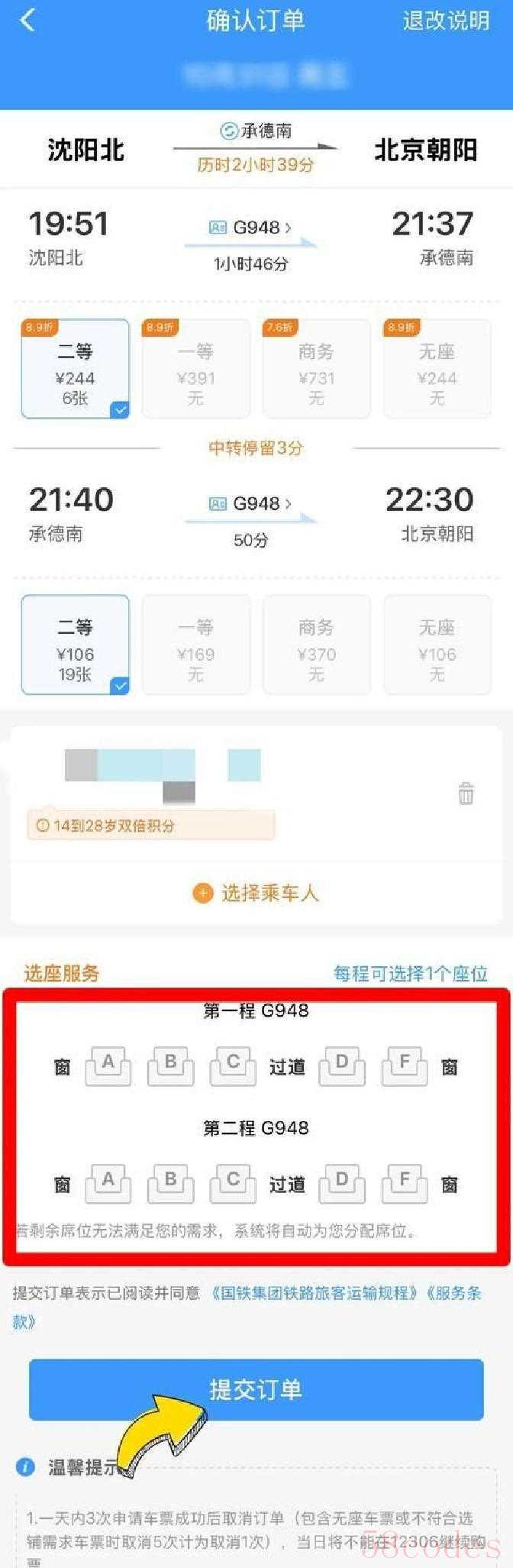The image size is (513, 1568).
Task: Pick seat B for 第一程 G948
Action: [170, 1066]
